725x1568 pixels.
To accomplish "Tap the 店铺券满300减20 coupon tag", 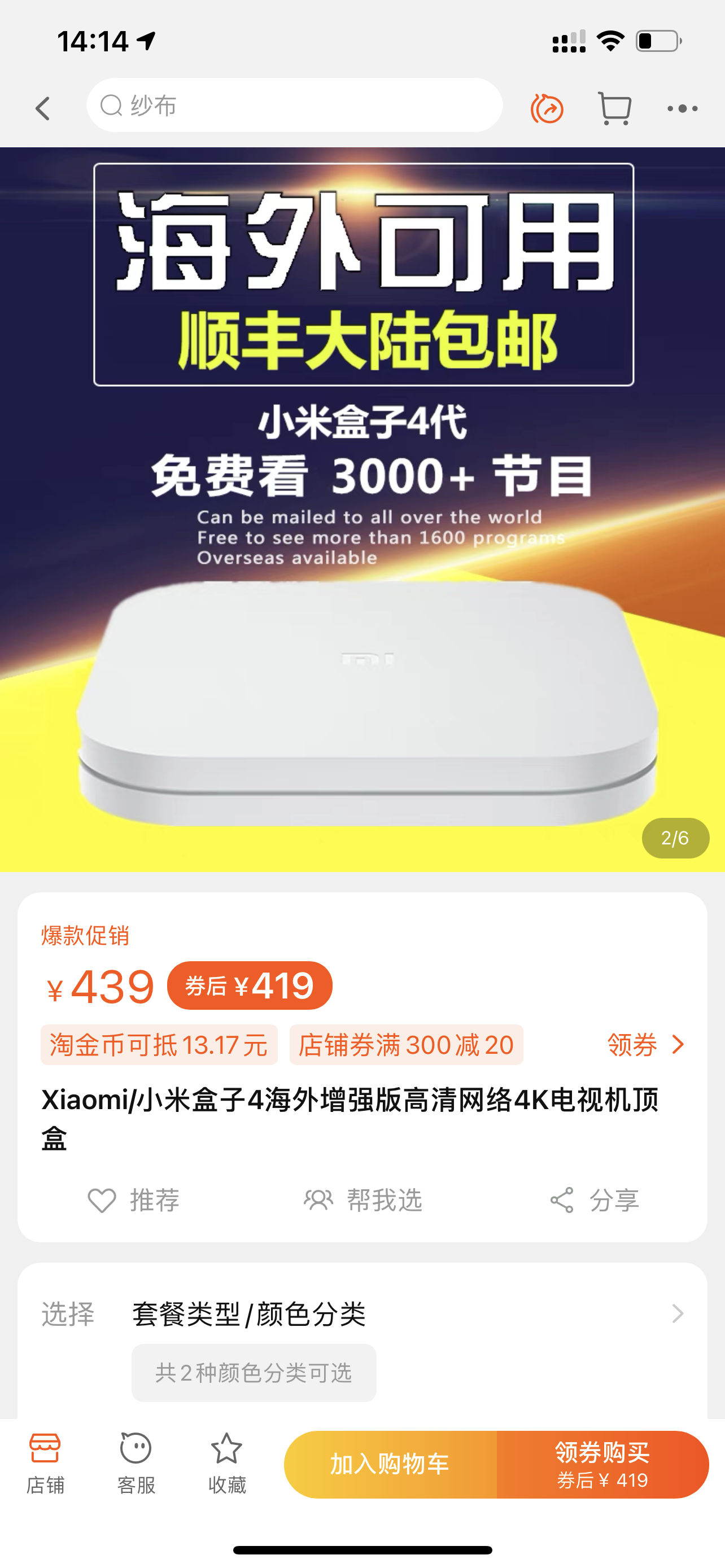I will (x=406, y=1045).
